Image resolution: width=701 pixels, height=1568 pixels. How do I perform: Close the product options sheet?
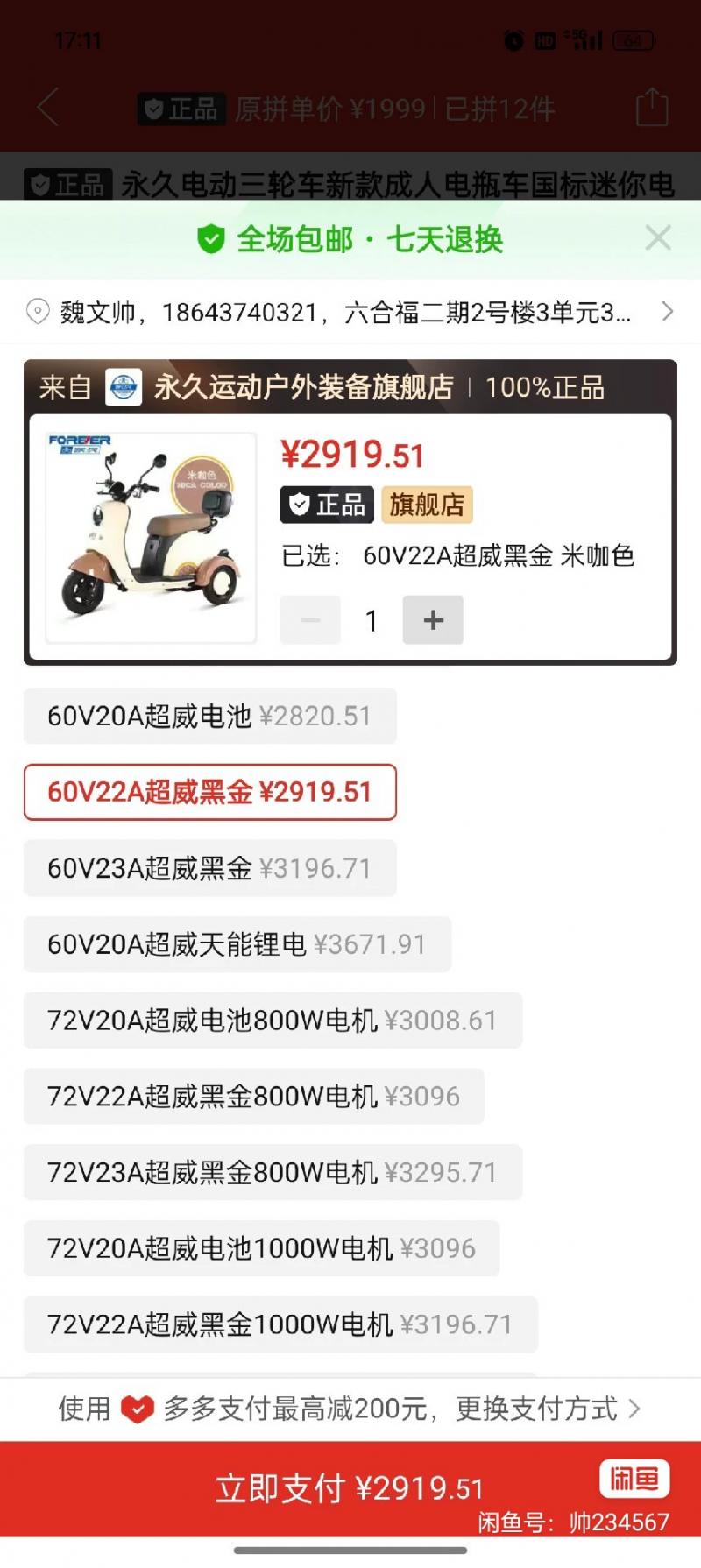(x=658, y=237)
